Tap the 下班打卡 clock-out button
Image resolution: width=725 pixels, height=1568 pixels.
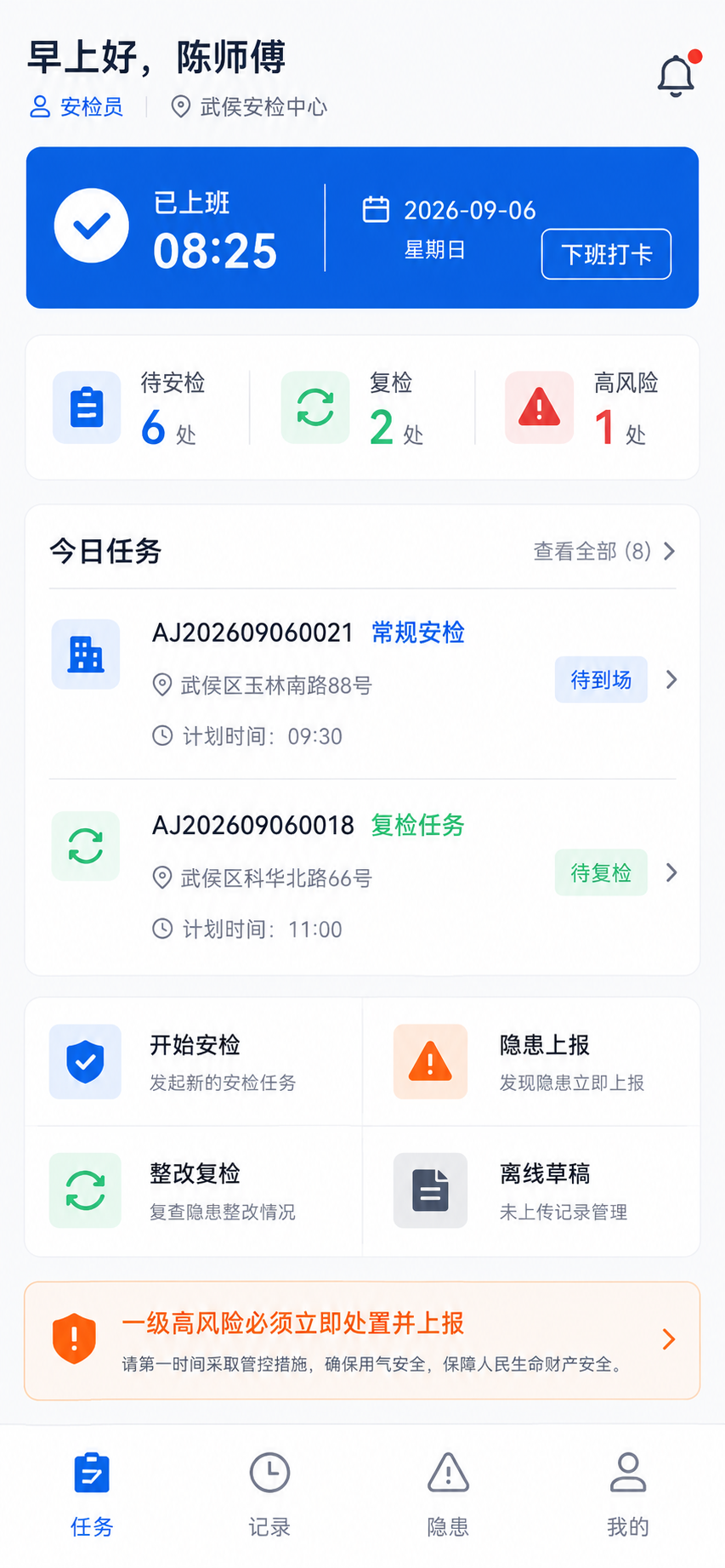point(606,254)
